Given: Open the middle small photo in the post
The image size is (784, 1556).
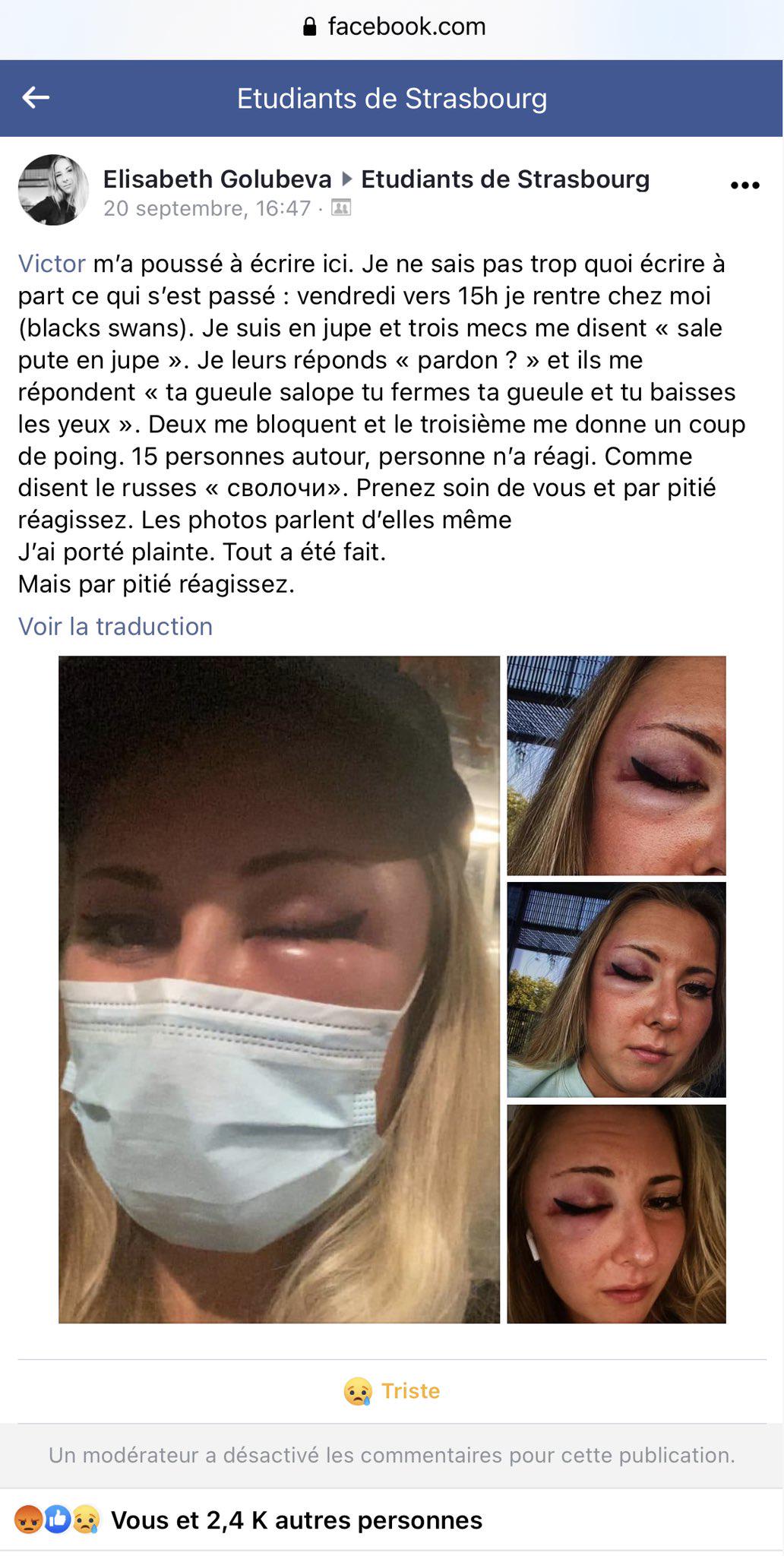Looking at the screenshot, I should (616, 989).
